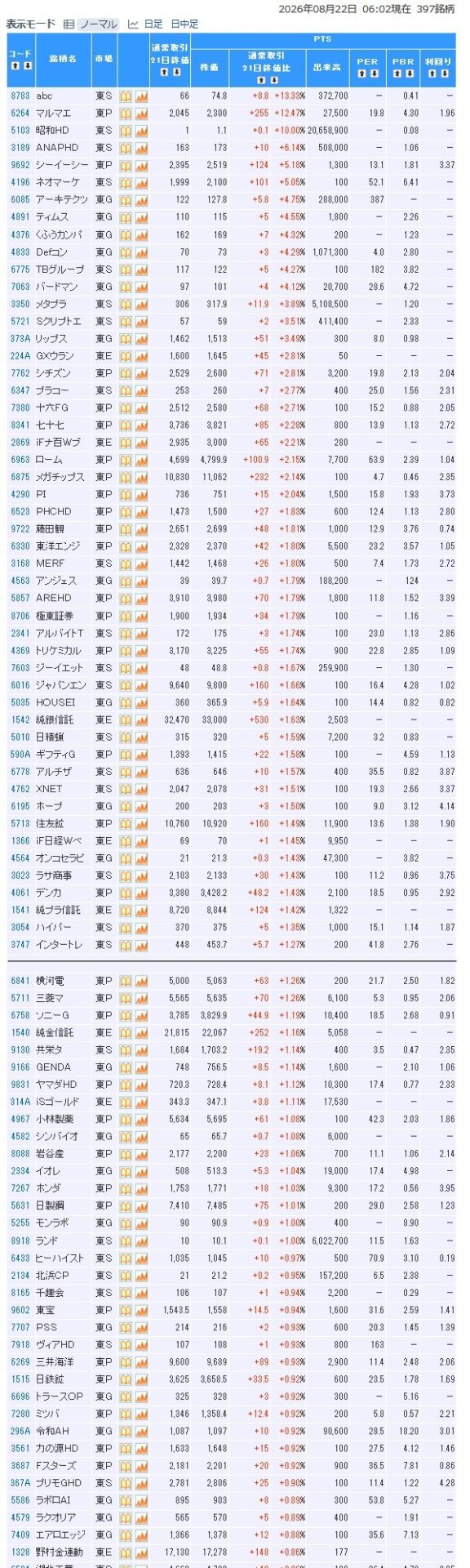
Task: Open chart icon for メタプラ 3350
Action: (x=141, y=304)
